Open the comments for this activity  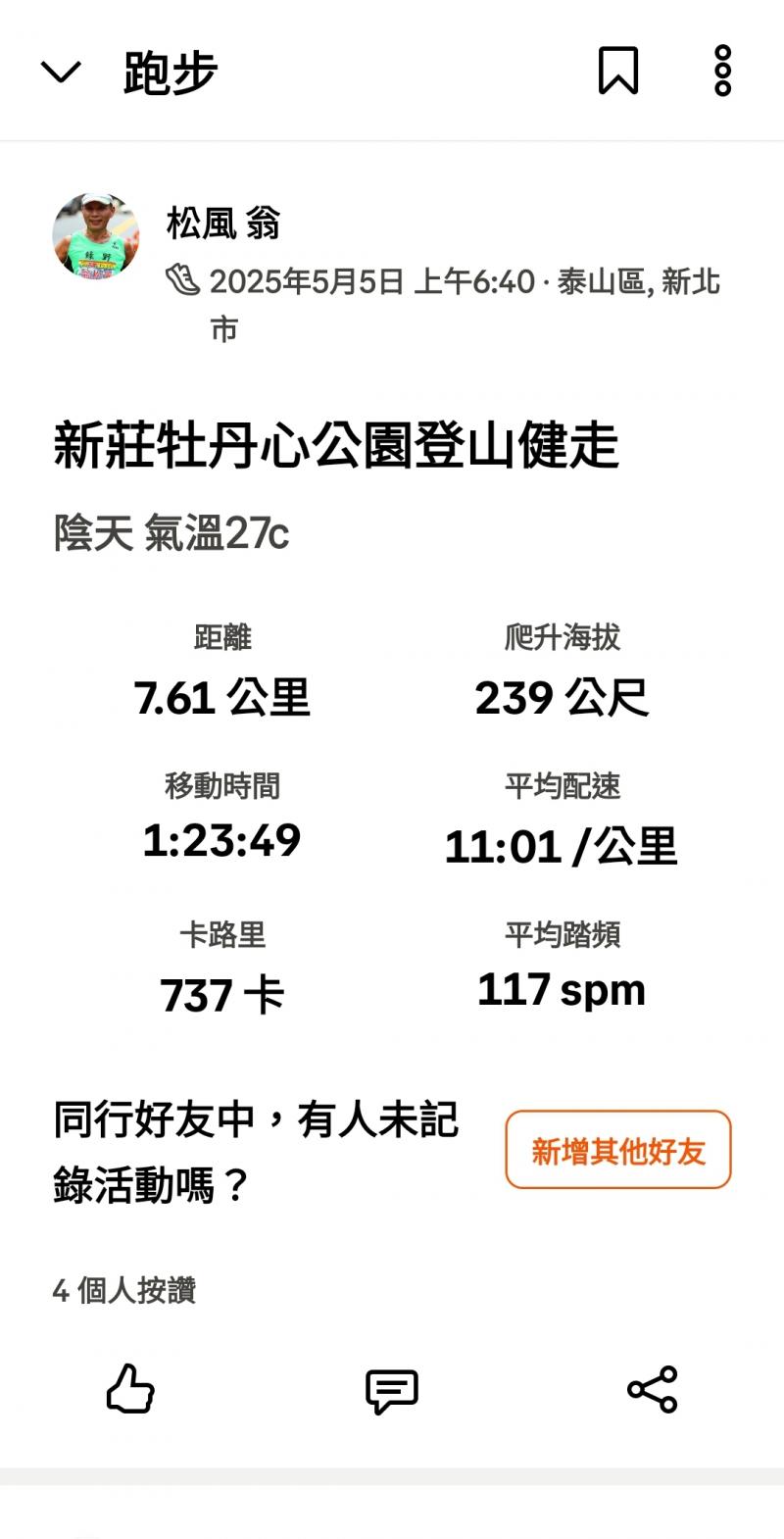pos(392,1390)
